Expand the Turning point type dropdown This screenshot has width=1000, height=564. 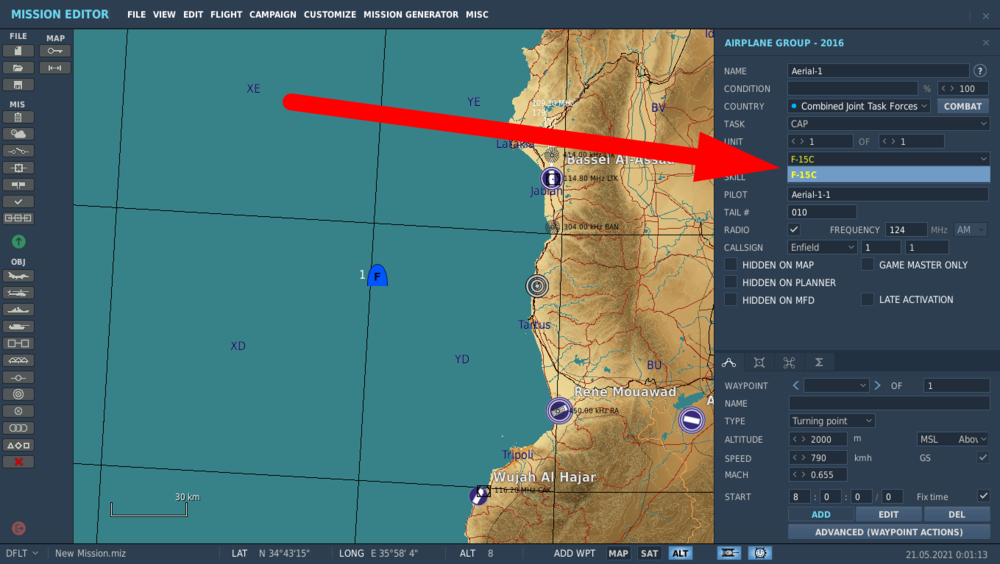[x=832, y=421]
